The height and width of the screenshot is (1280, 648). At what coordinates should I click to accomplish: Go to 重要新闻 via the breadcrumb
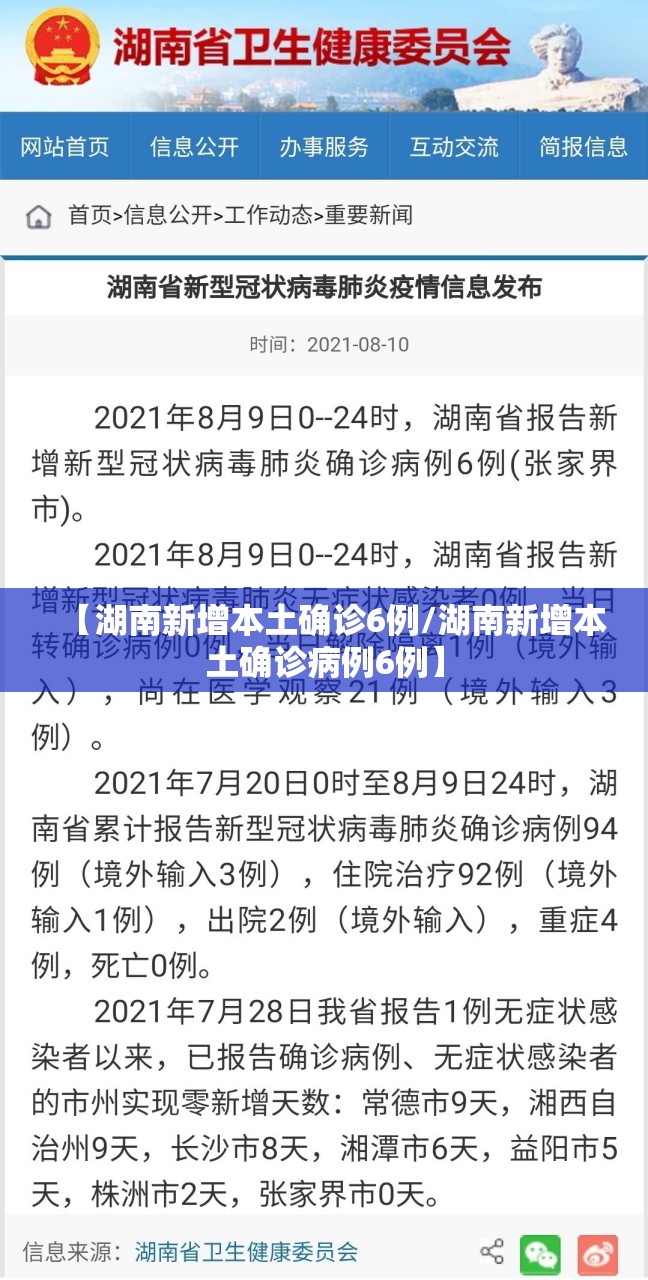click(368, 215)
